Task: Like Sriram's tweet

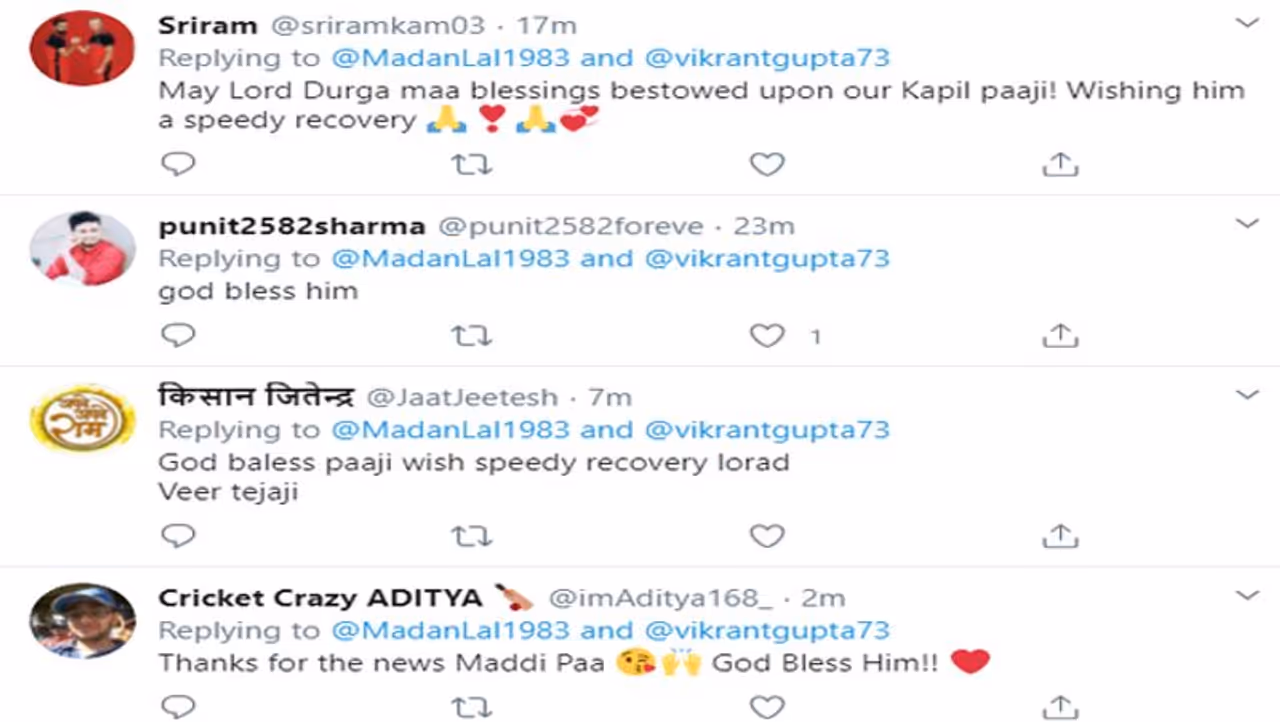Action: 767,164
